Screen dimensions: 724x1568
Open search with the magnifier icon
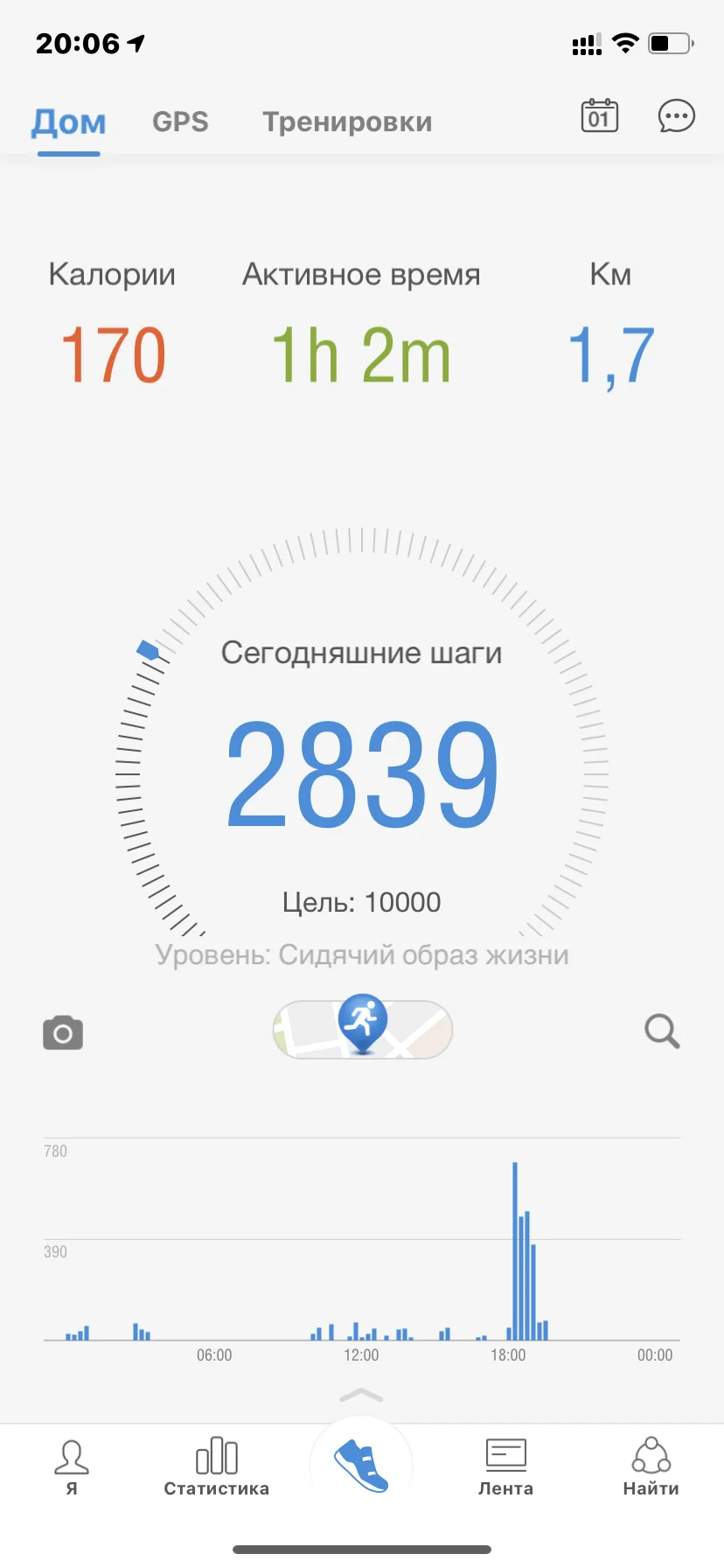tap(662, 1032)
